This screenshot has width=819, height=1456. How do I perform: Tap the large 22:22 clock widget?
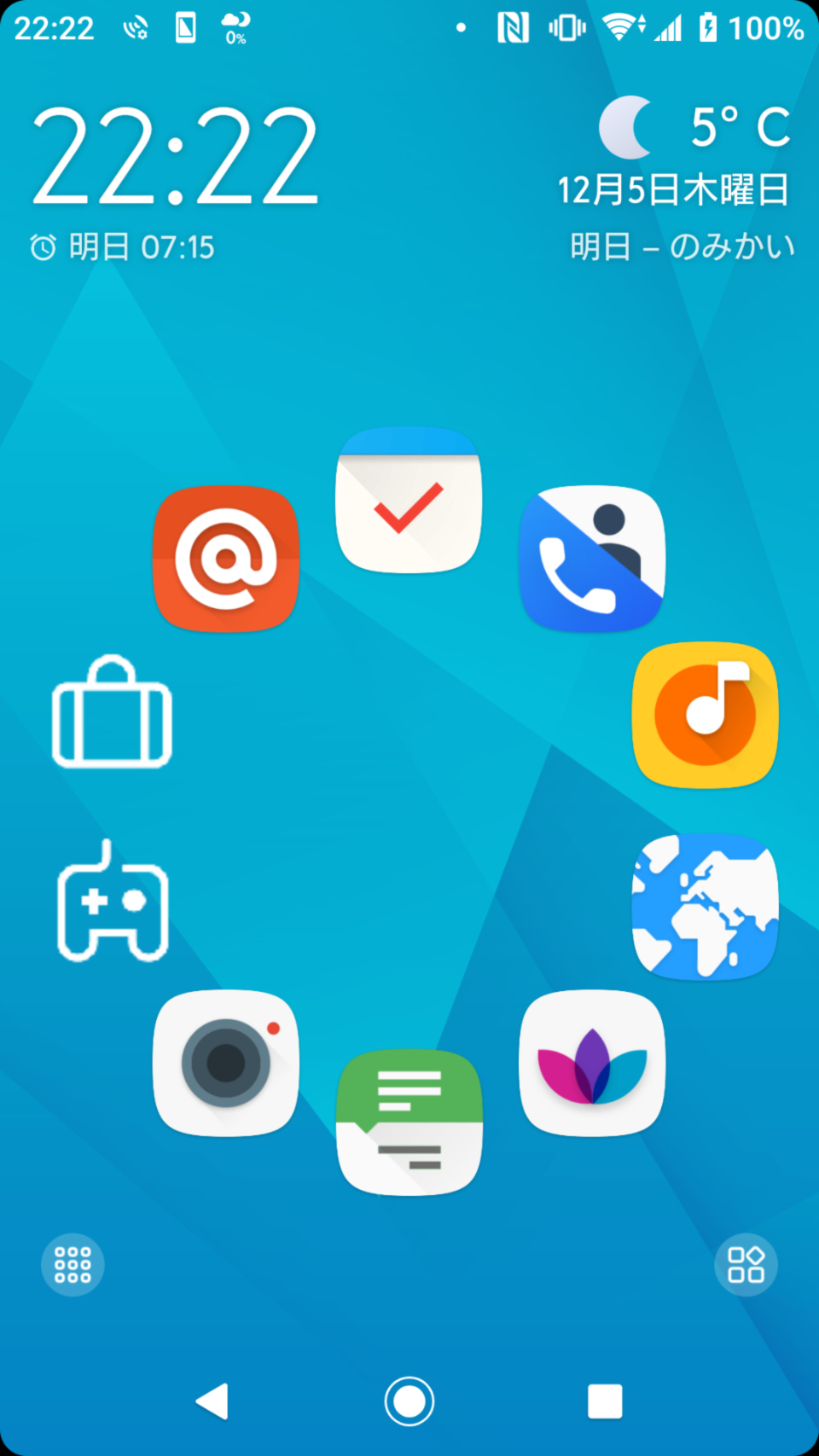coord(175,157)
